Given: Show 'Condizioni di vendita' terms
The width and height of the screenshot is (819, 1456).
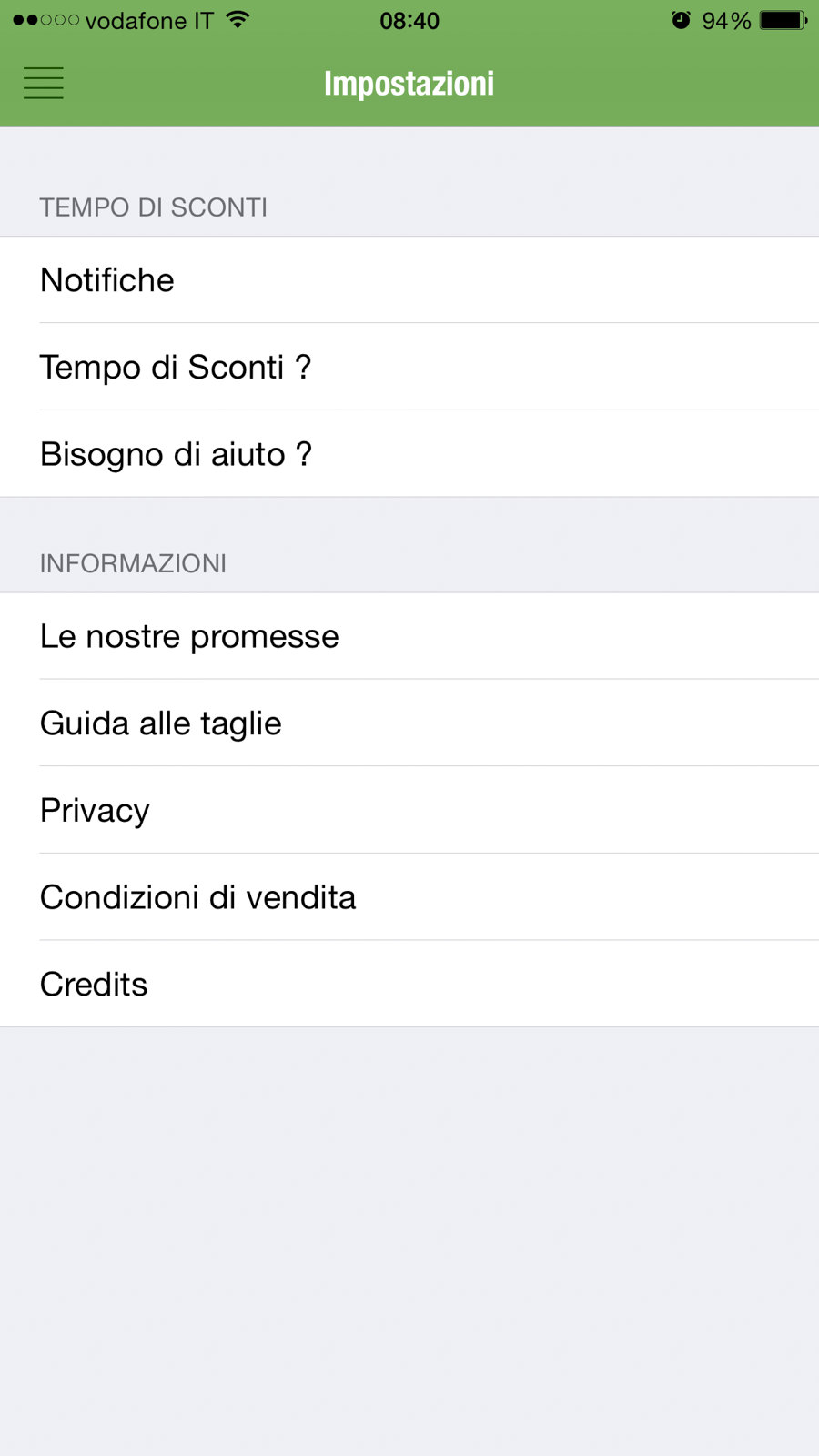Looking at the screenshot, I should coord(409,897).
